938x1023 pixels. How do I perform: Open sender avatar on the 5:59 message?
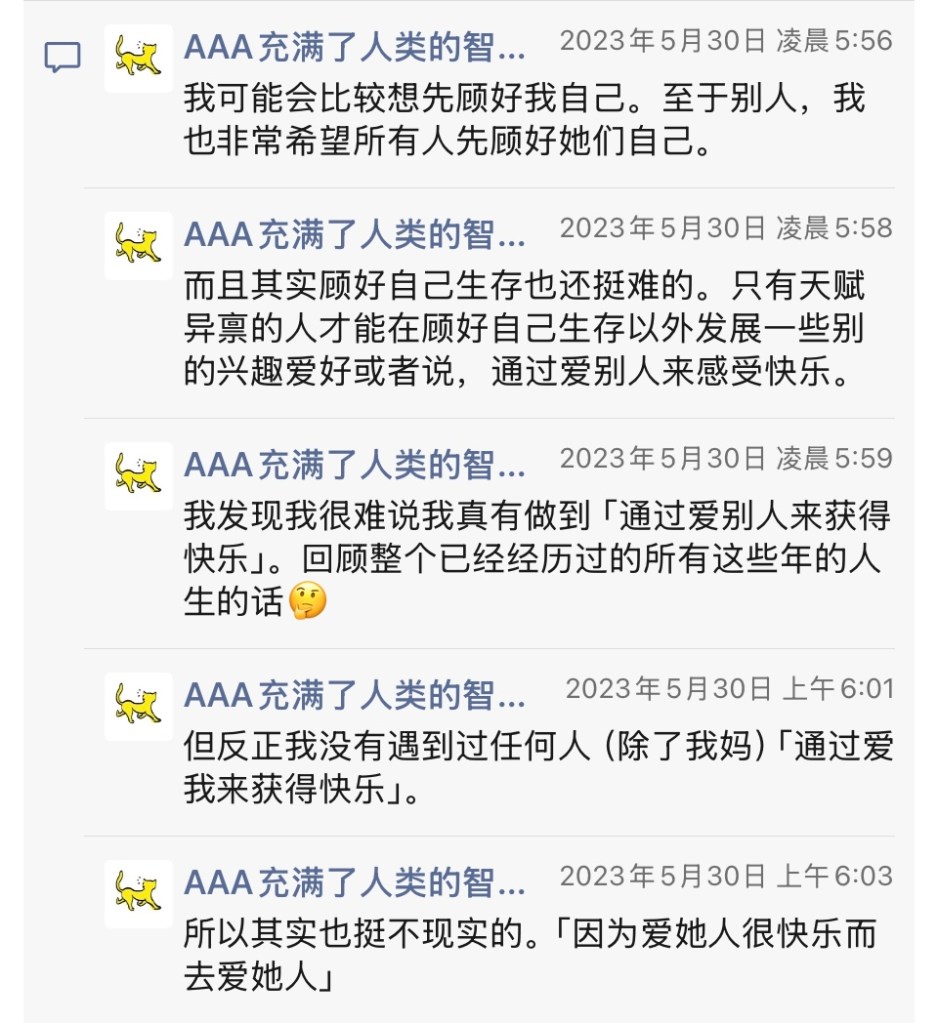coord(138,475)
